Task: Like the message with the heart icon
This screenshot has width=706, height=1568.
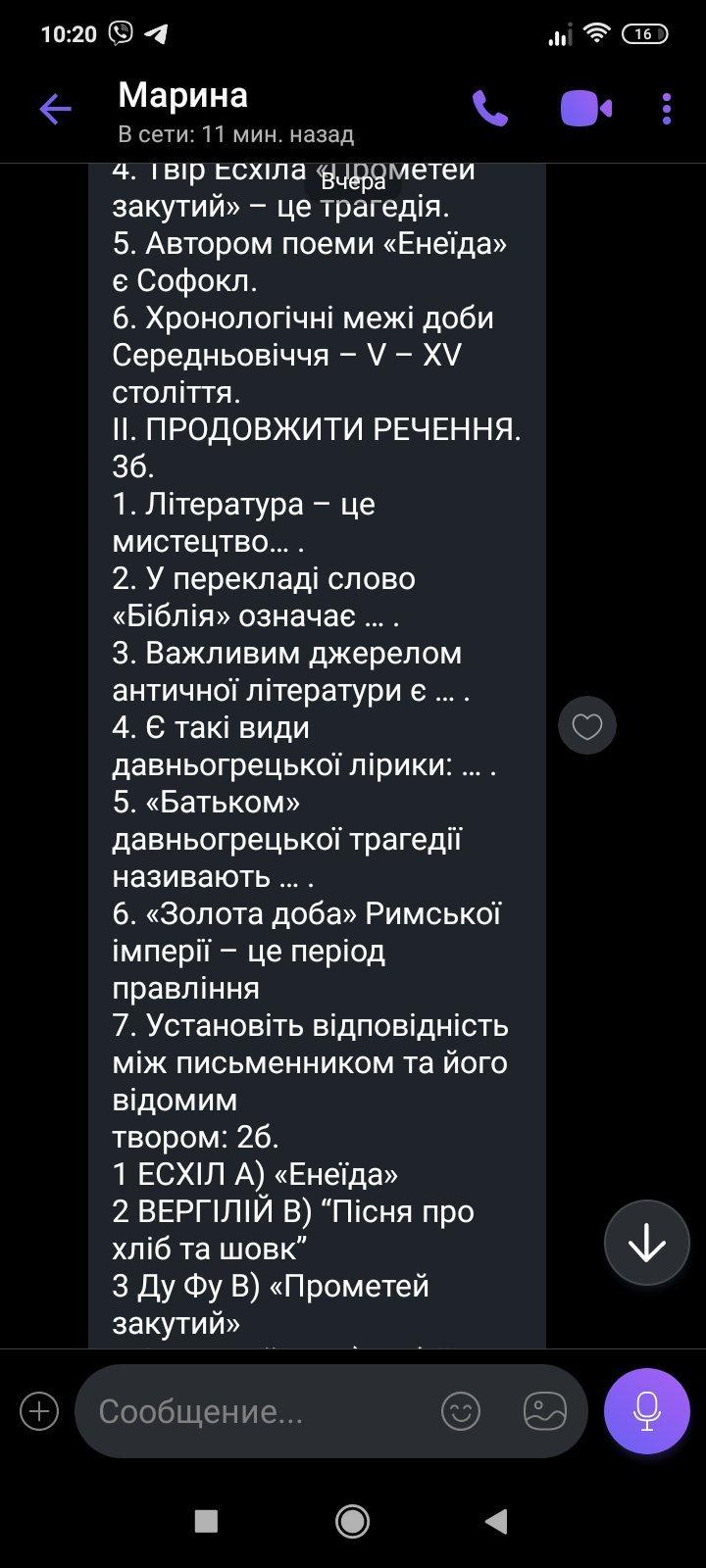Action: 587,726
